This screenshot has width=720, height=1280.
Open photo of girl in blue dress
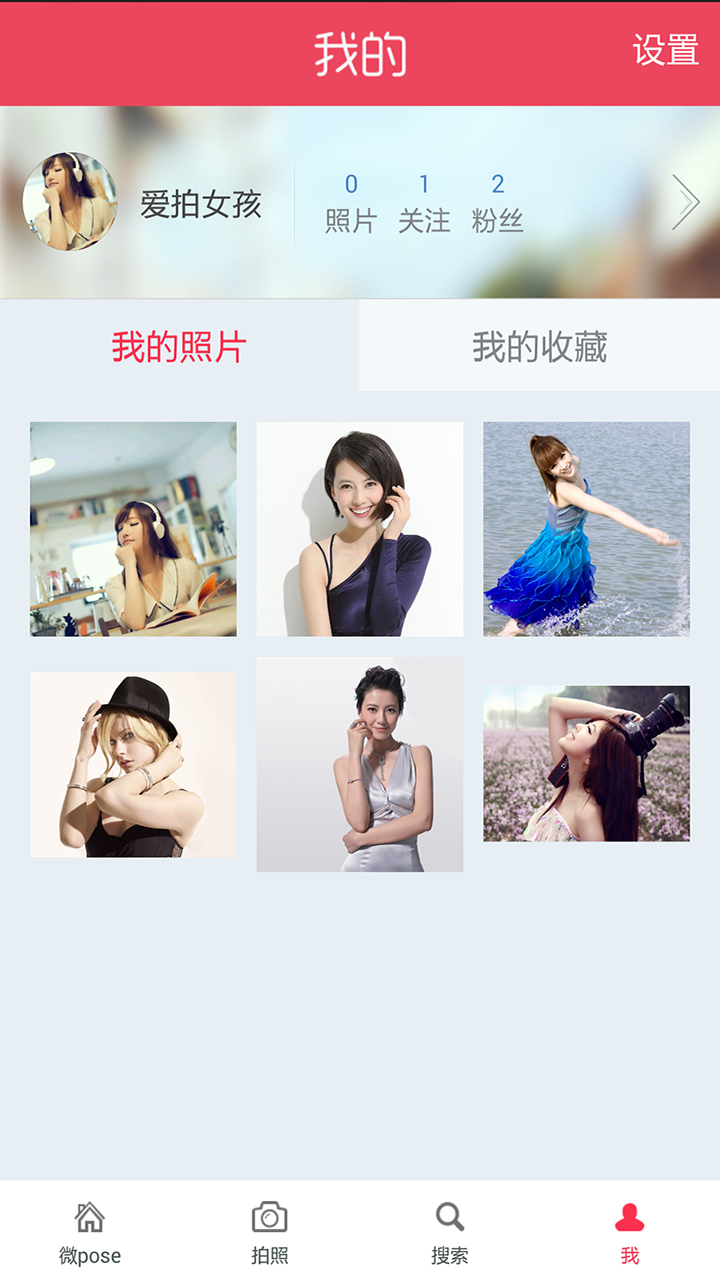pos(586,529)
